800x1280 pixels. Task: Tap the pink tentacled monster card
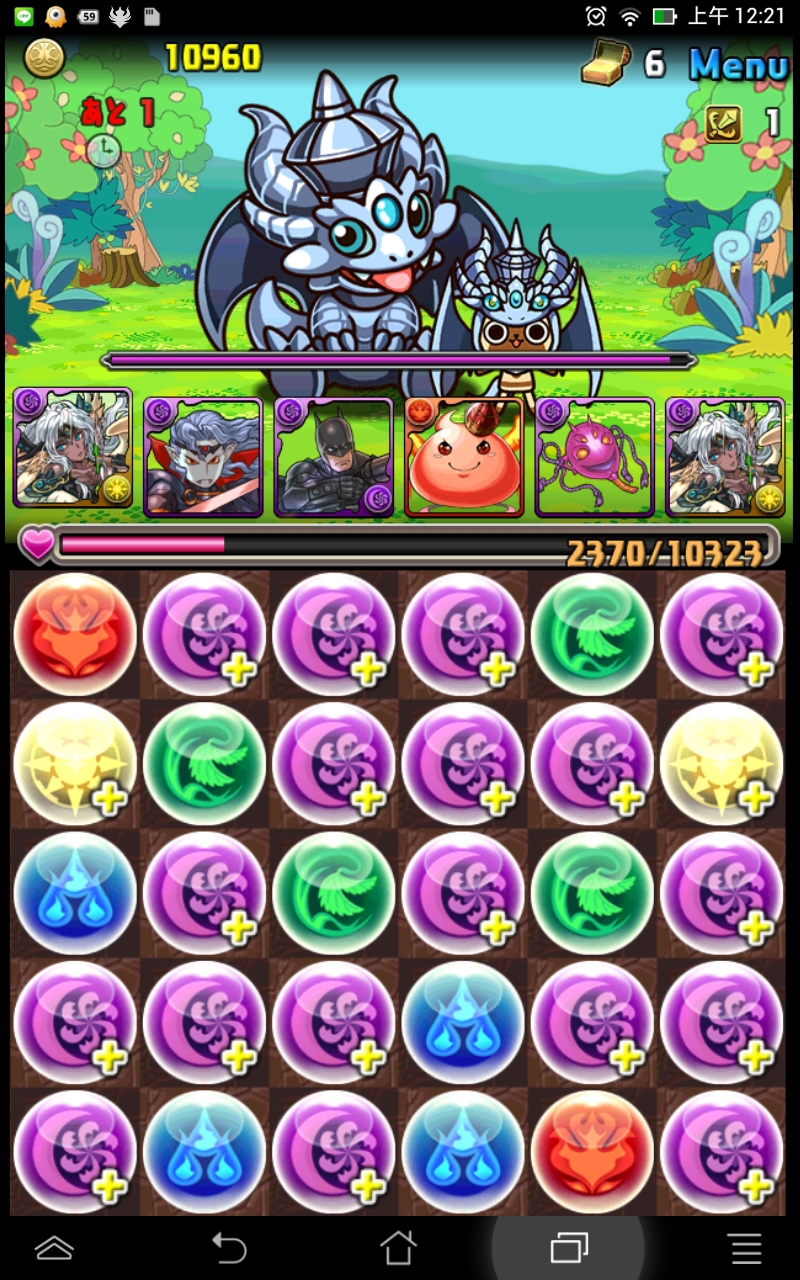click(x=595, y=456)
